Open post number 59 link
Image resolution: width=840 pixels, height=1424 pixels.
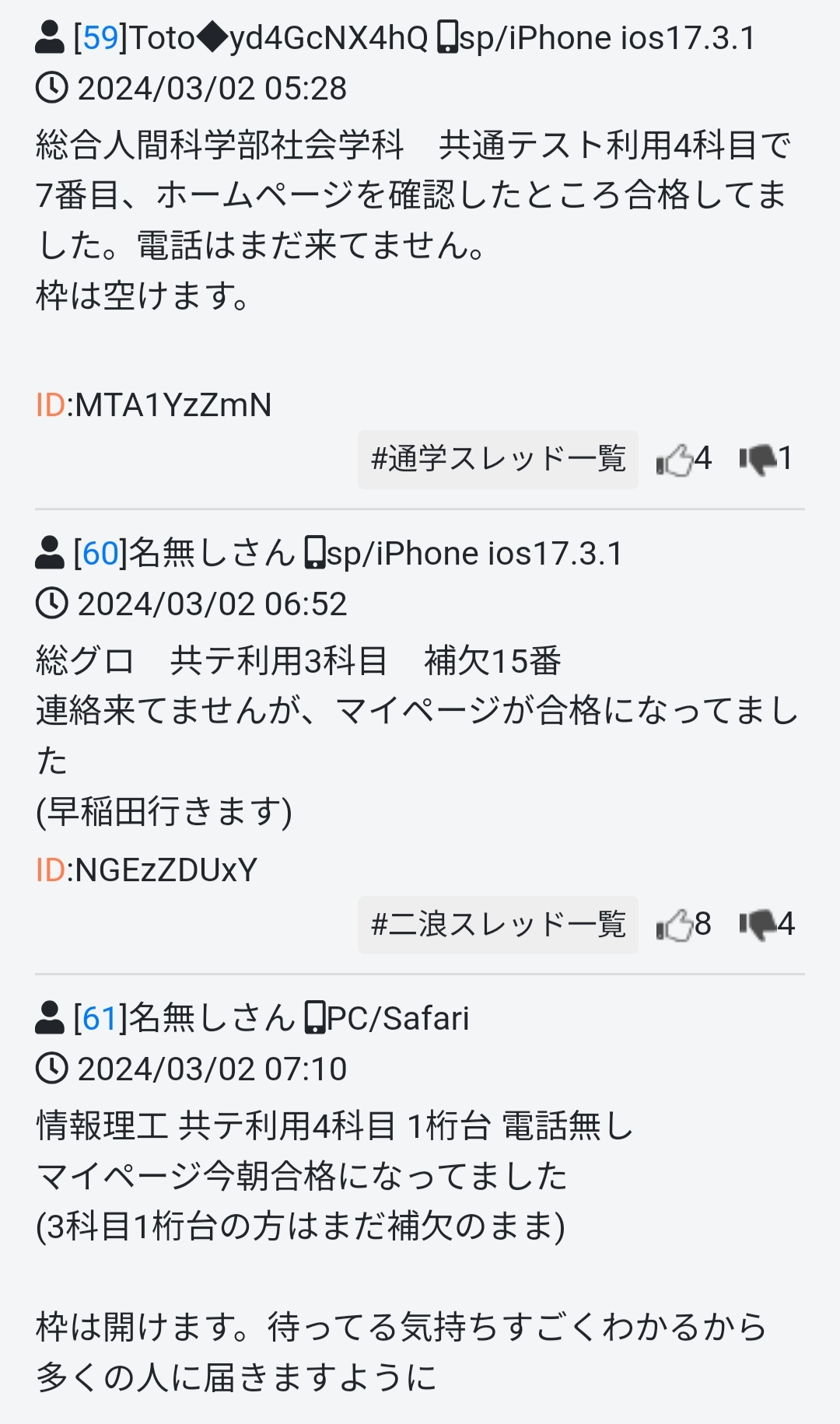tap(100, 37)
